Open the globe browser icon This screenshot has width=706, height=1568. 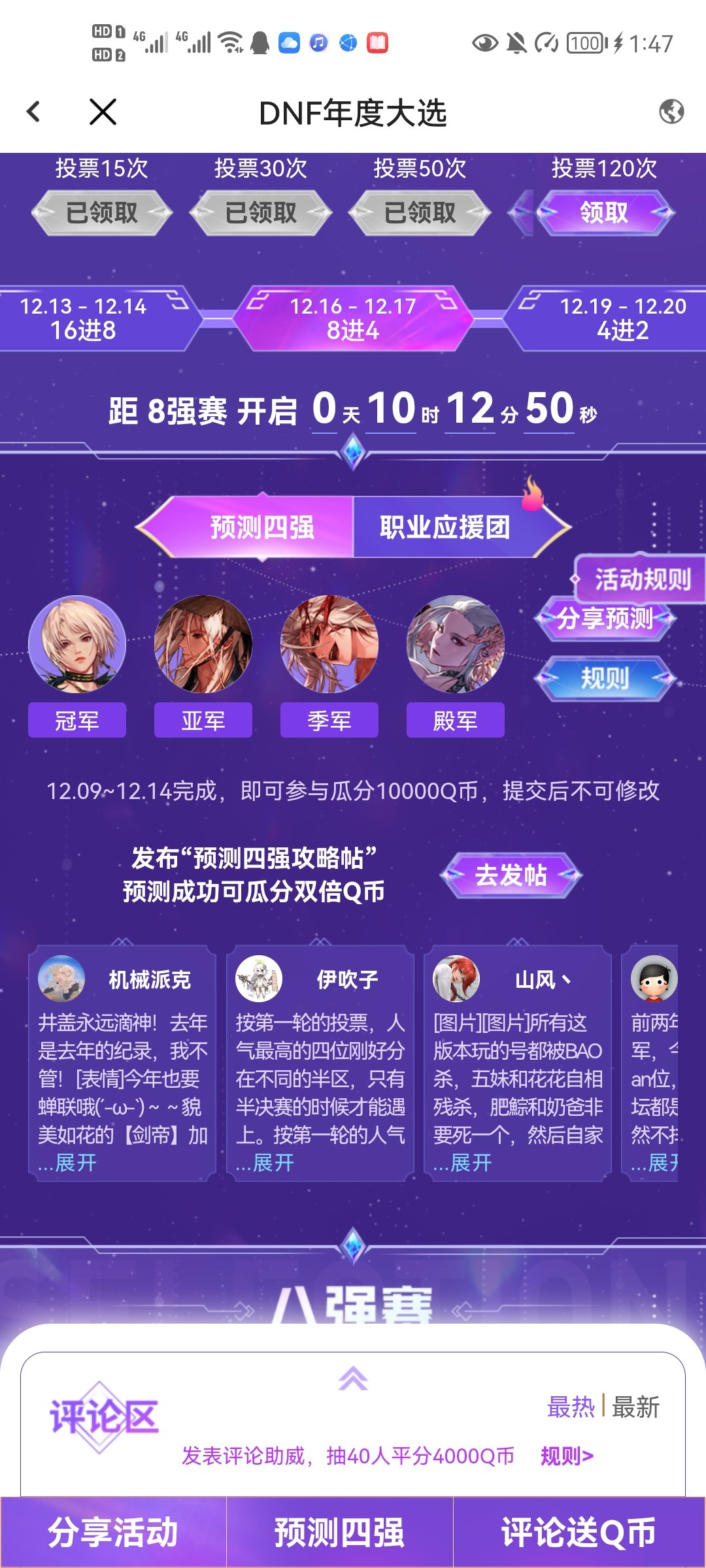(671, 112)
